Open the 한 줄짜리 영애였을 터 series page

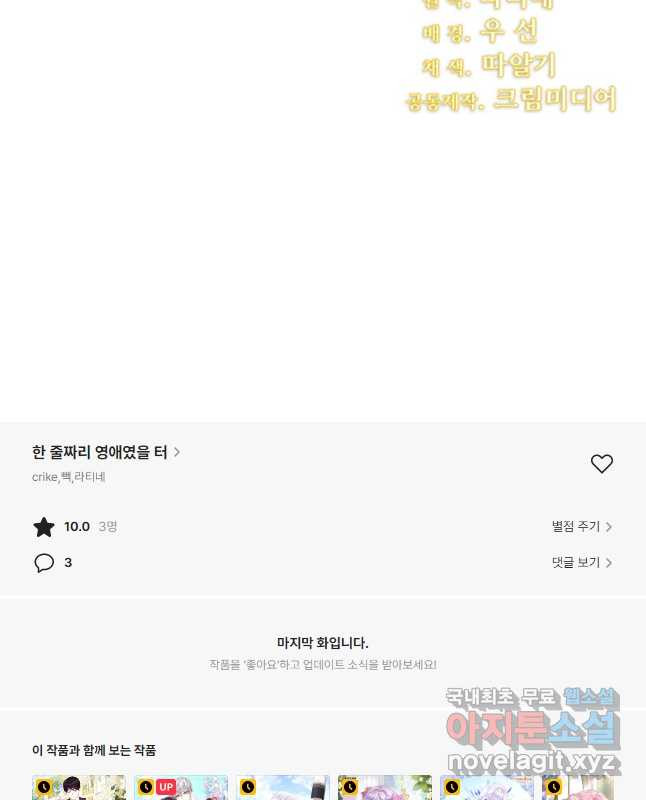(x=105, y=452)
